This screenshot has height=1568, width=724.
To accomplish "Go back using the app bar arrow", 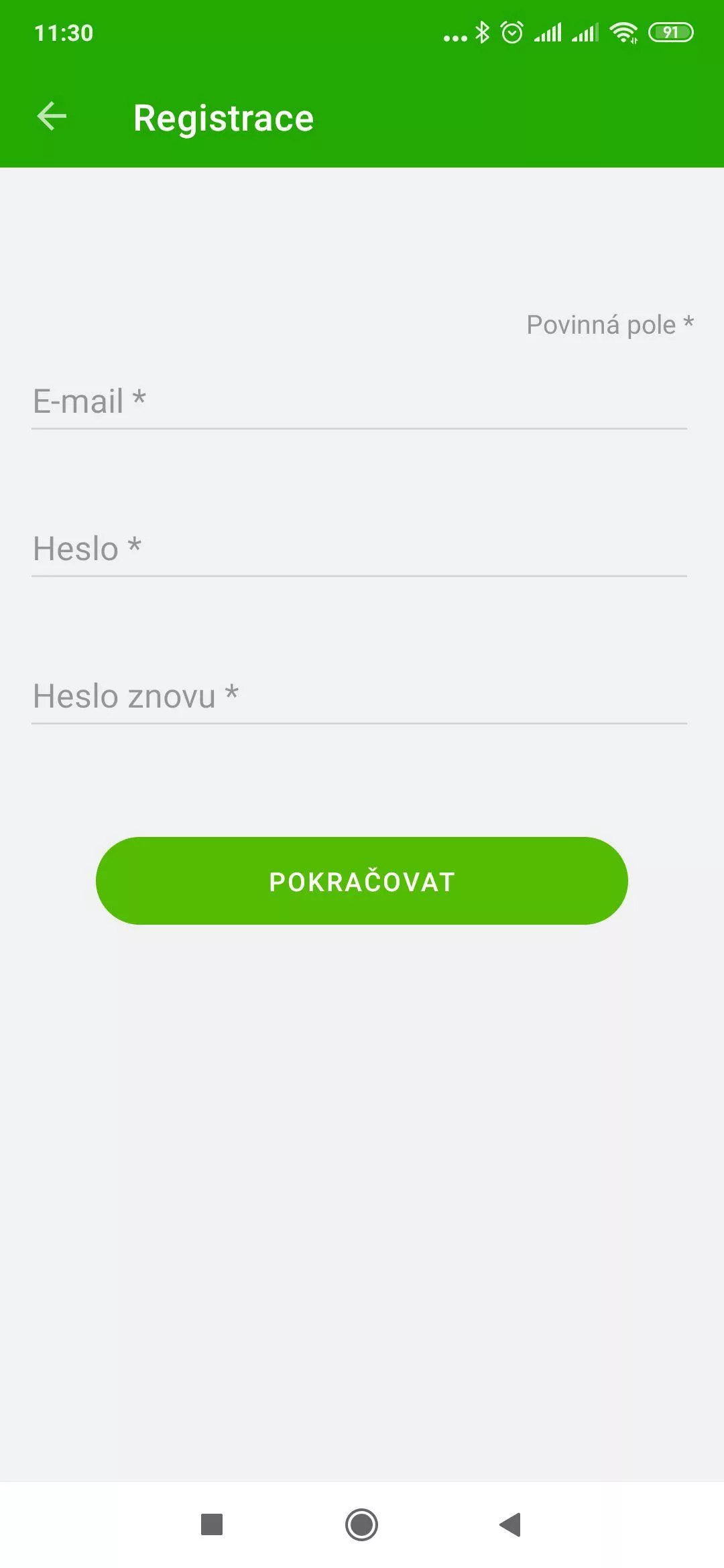I will pyautogui.click(x=52, y=117).
